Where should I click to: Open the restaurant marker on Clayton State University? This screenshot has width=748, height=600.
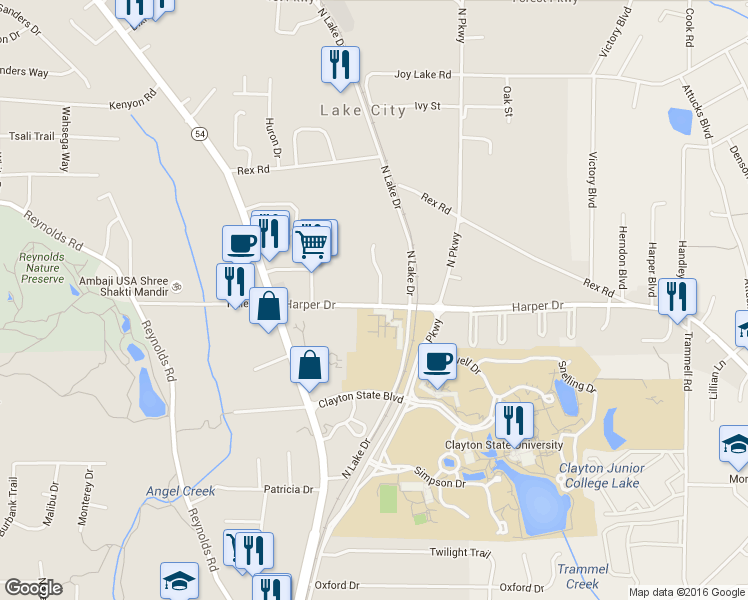[x=514, y=422]
